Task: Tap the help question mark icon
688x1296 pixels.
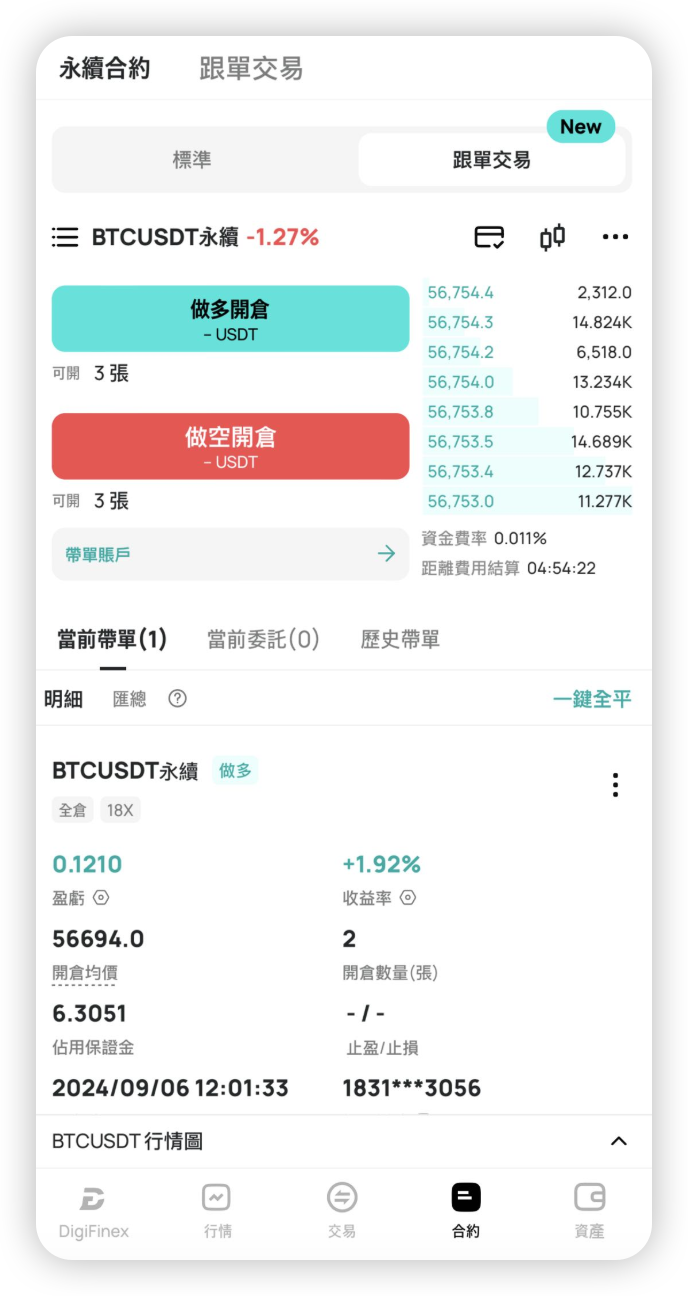Action: point(177,699)
